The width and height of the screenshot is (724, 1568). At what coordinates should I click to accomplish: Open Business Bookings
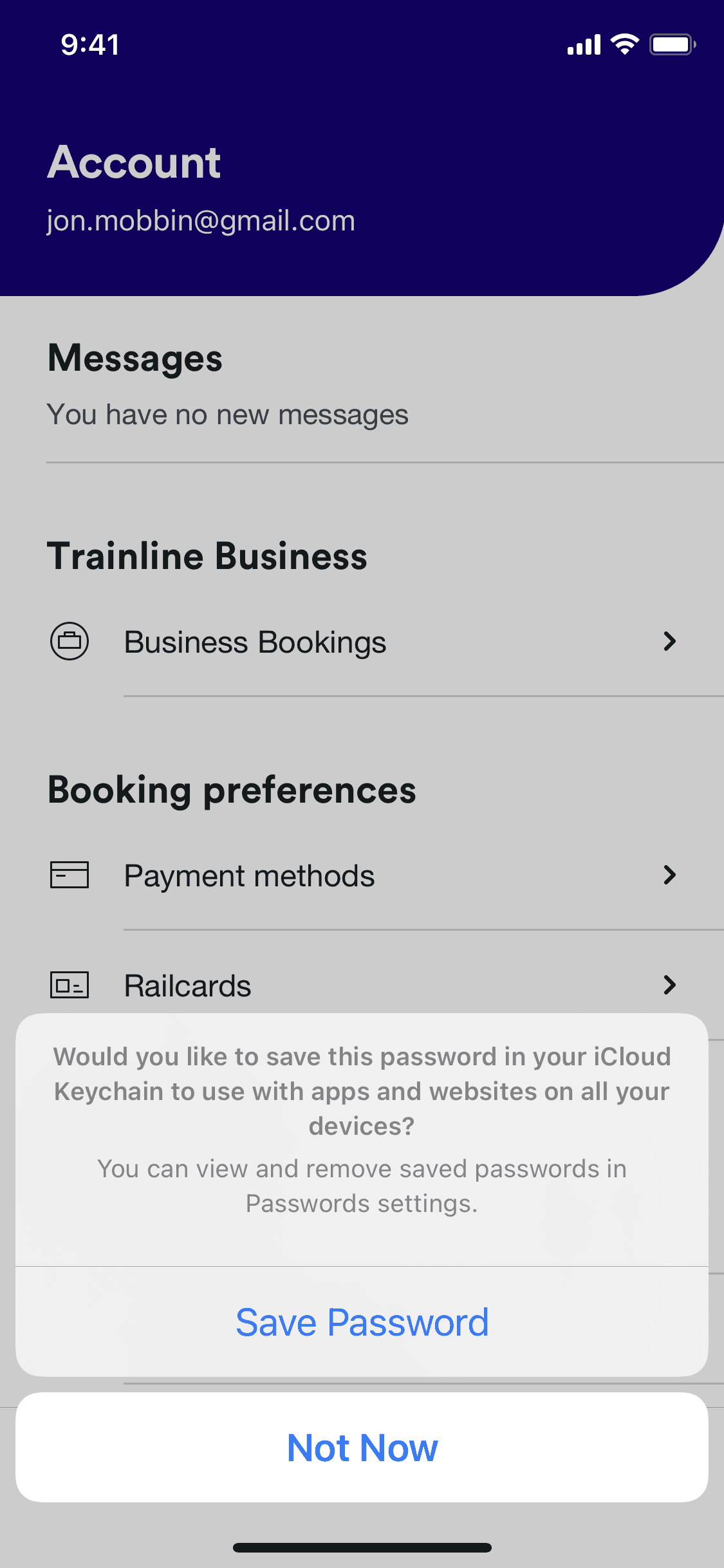click(x=362, y=642)
